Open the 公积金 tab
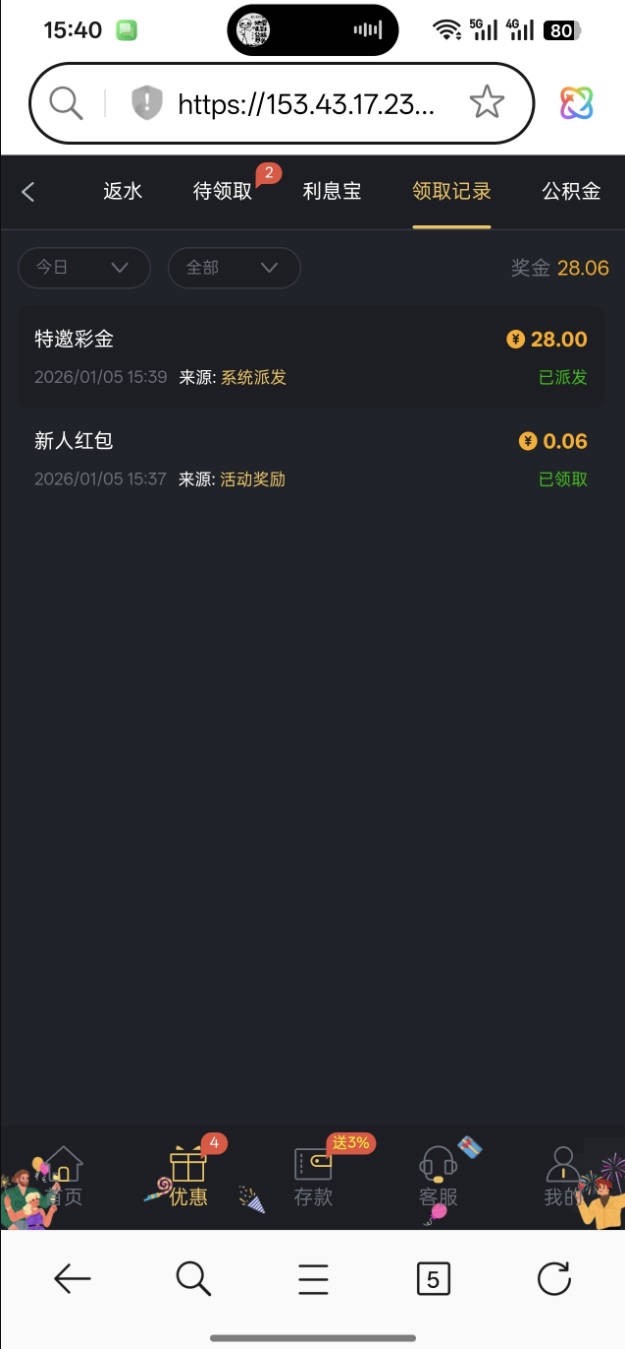The width and height of the screenshot is (625, 1349). pos(570,192)
